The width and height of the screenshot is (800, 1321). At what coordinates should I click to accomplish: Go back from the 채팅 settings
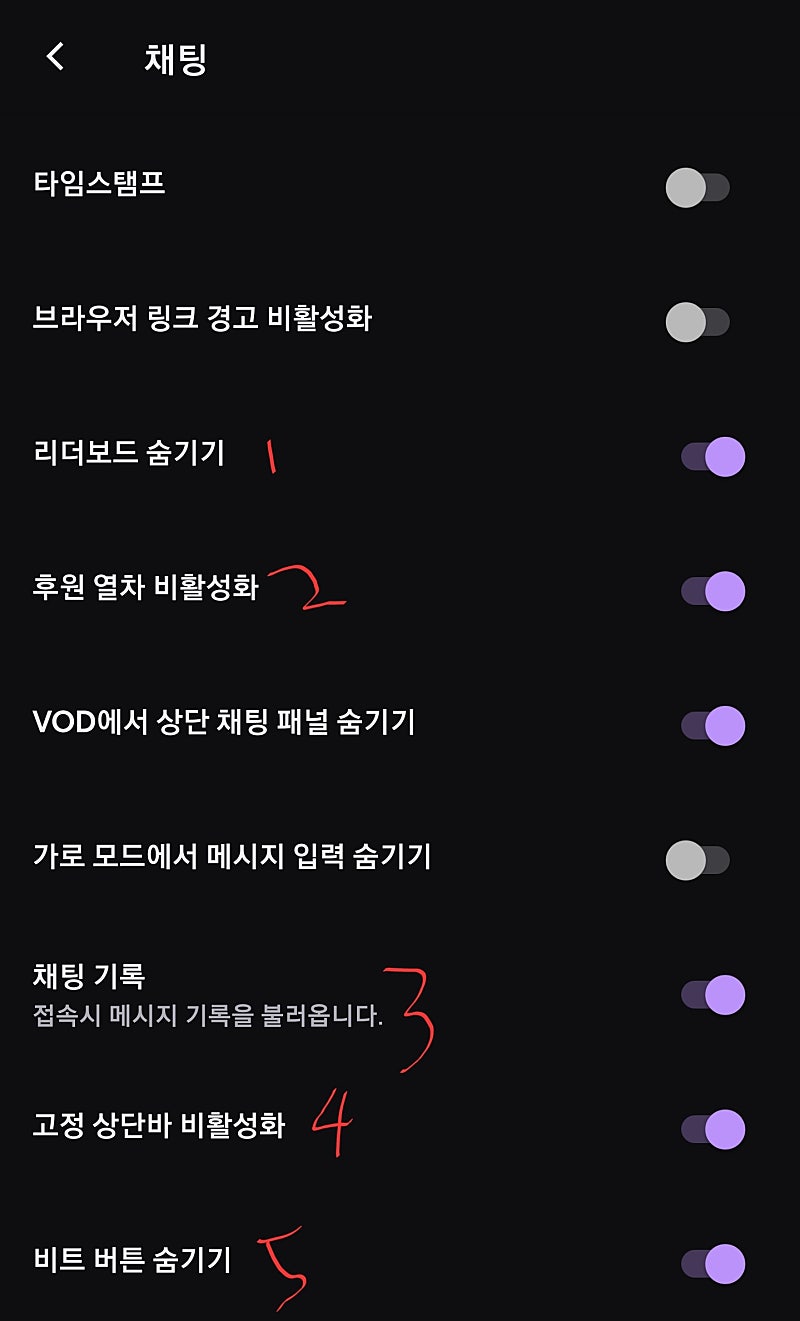click(56, 57)
